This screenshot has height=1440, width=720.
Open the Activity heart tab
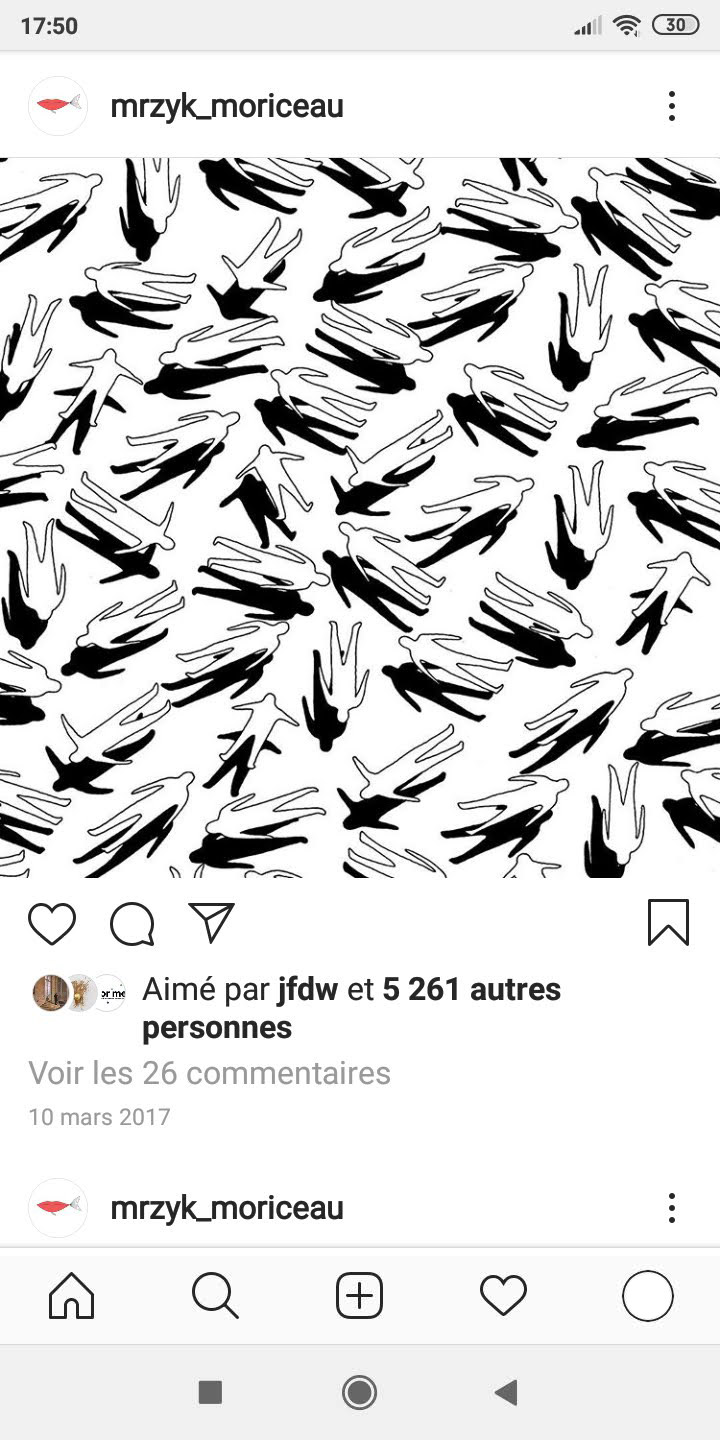[503, 1297]
